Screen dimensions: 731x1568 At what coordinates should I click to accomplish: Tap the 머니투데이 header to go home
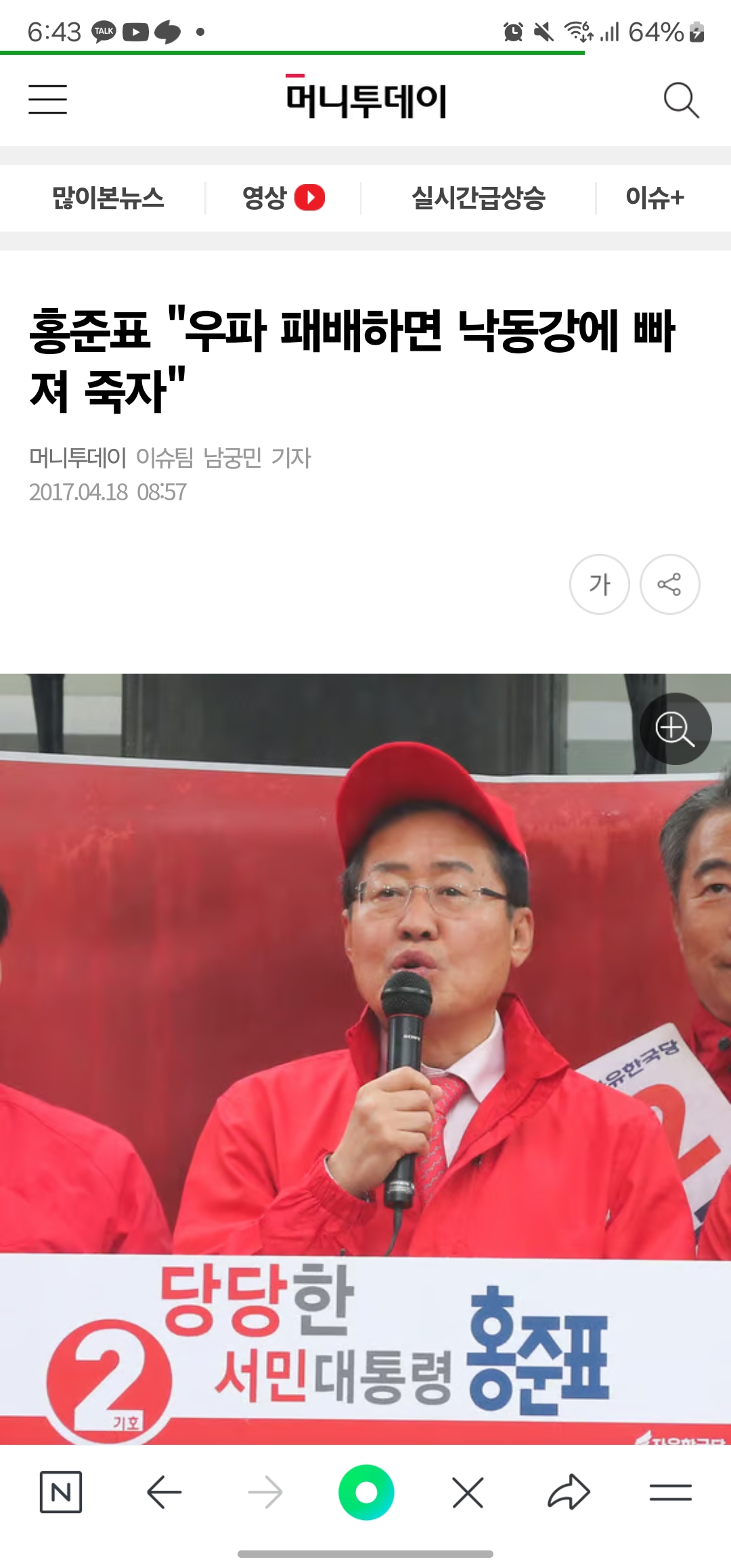pos(365,100)
